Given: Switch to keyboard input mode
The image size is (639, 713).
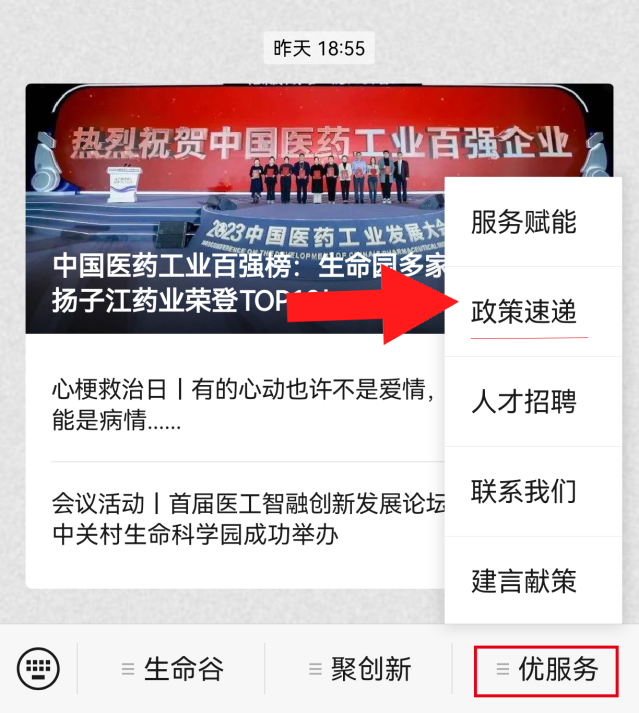Looking at the screenshot, I should [x=39, y=669].
